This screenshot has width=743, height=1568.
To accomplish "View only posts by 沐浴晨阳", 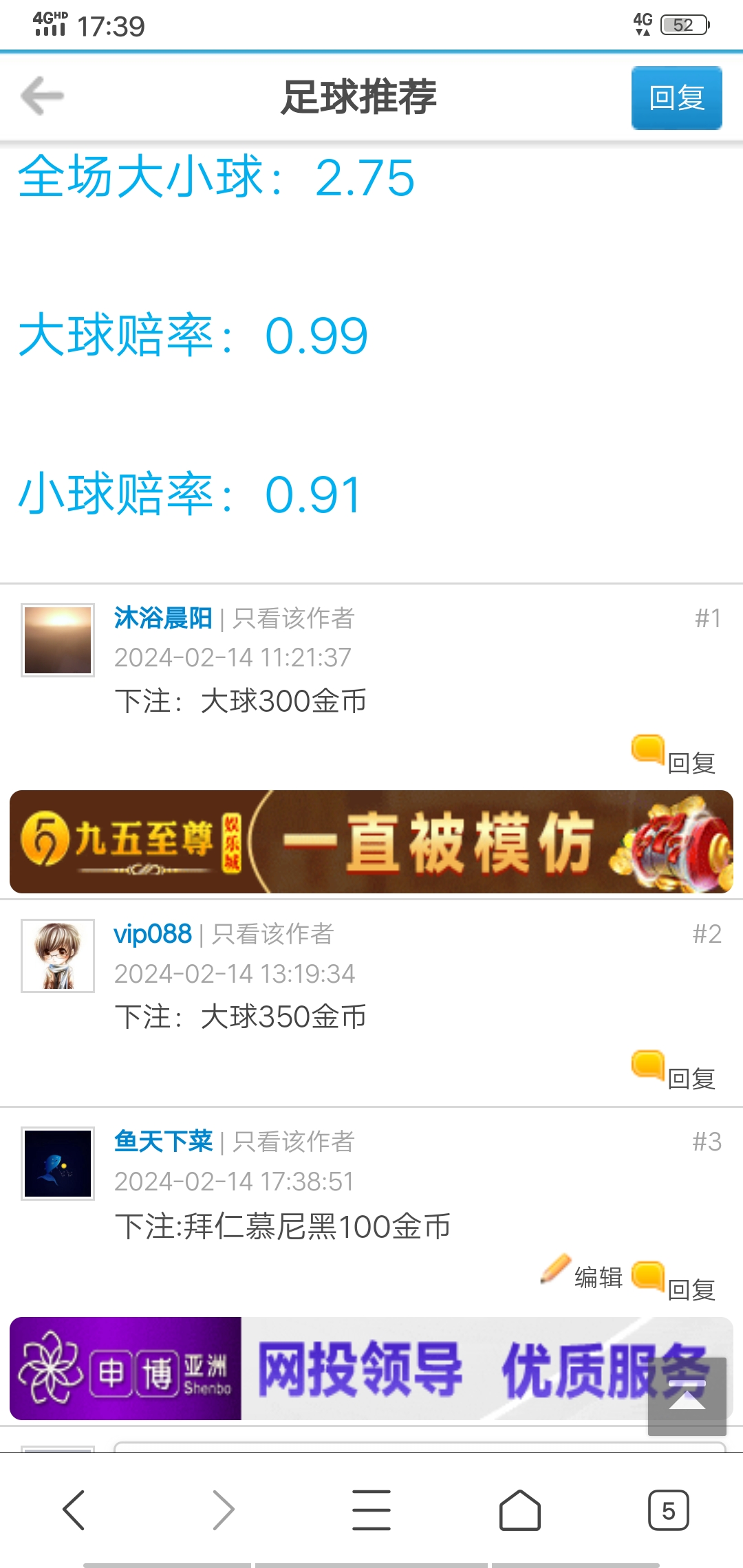I will tap(294, 618).
